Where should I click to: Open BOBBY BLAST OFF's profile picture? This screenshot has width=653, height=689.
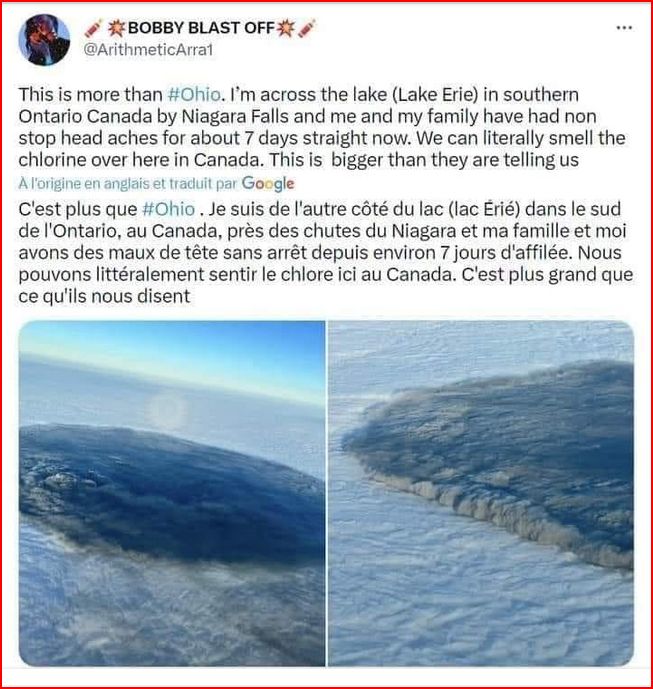[x=44, y=40]
